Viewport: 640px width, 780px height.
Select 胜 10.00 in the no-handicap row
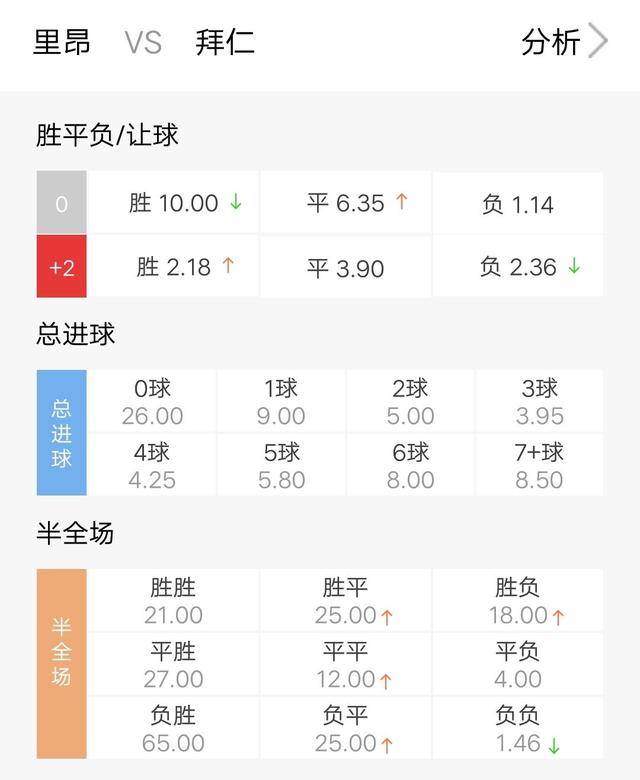pos(174,203)
